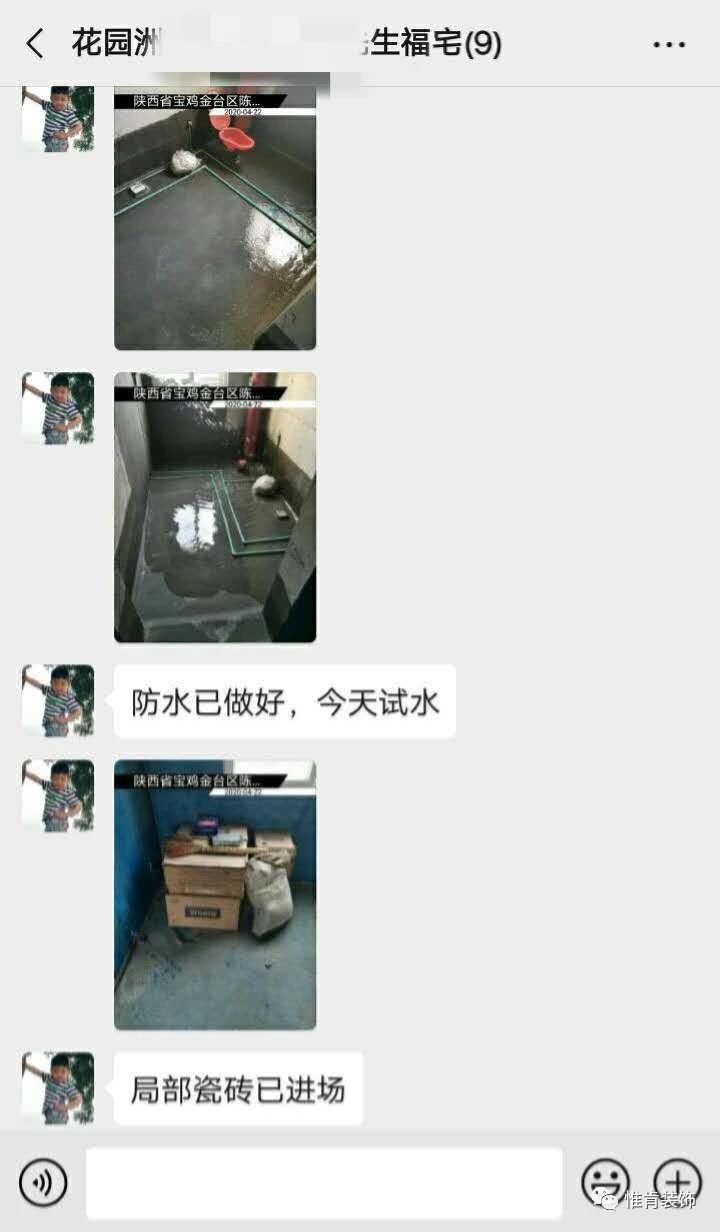Switch to voice message input
Viewport: 720px width, 1232px height.
43,1183
